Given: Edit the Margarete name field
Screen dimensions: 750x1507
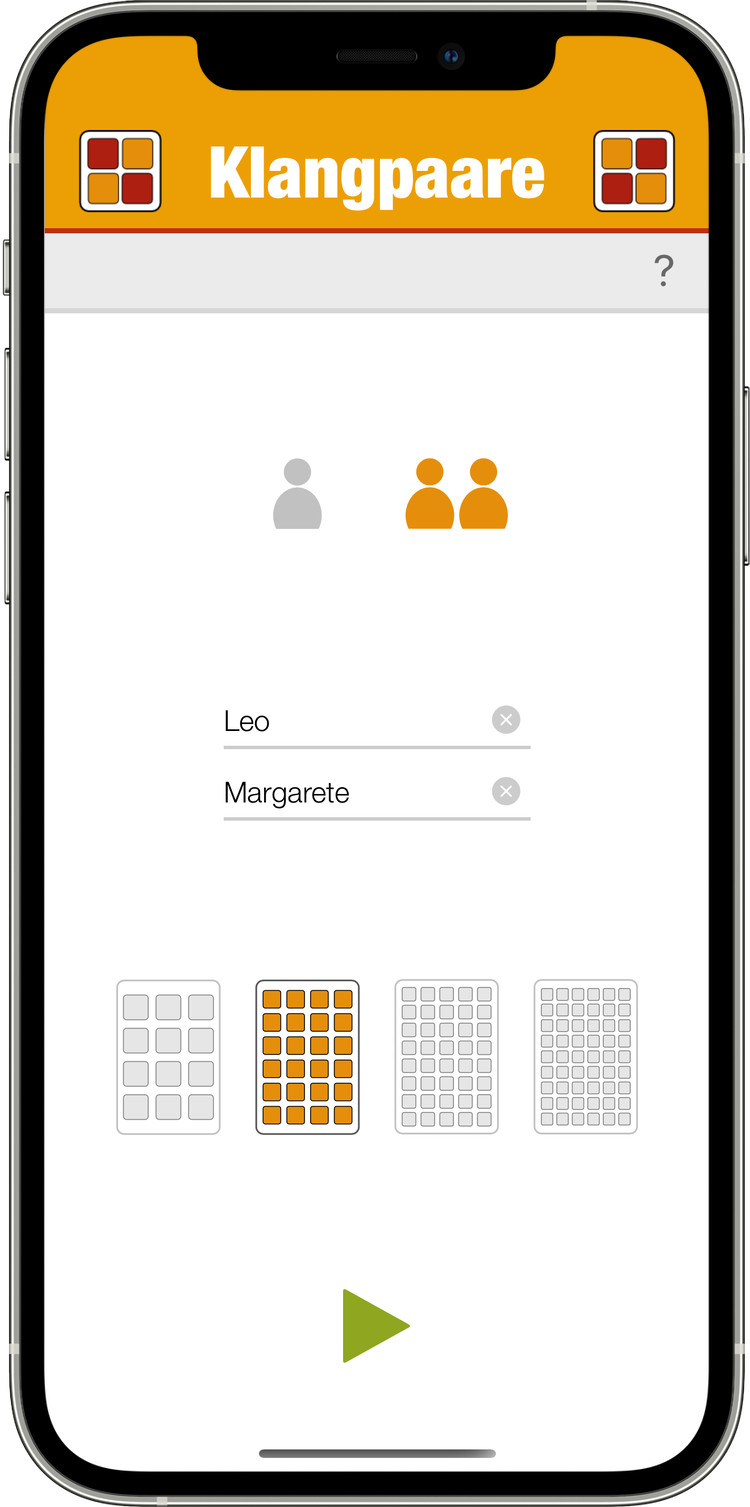Looking at the screenshot, I should click(350, 793).
